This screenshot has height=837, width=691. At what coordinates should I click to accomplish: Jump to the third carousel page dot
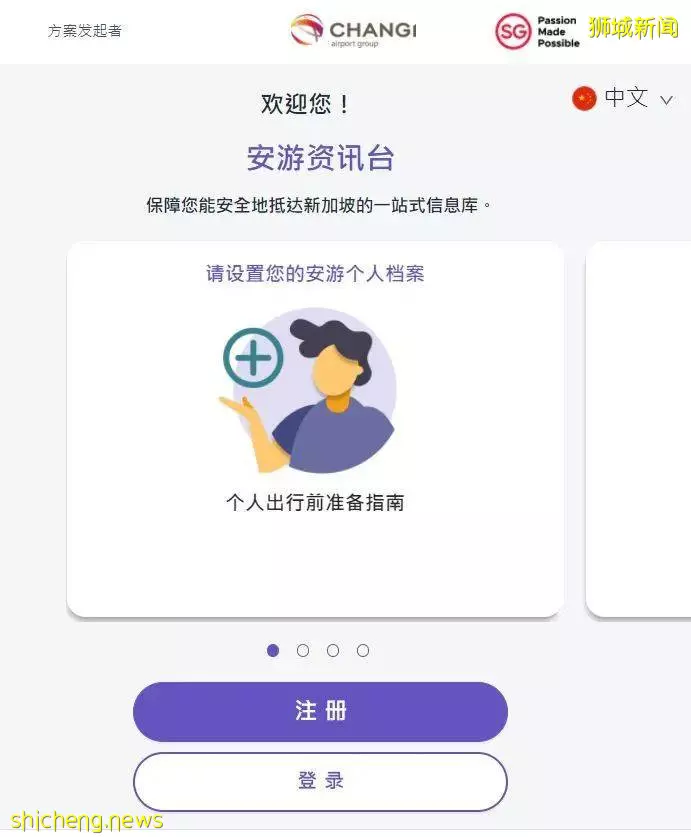click(x=333, y=651)
